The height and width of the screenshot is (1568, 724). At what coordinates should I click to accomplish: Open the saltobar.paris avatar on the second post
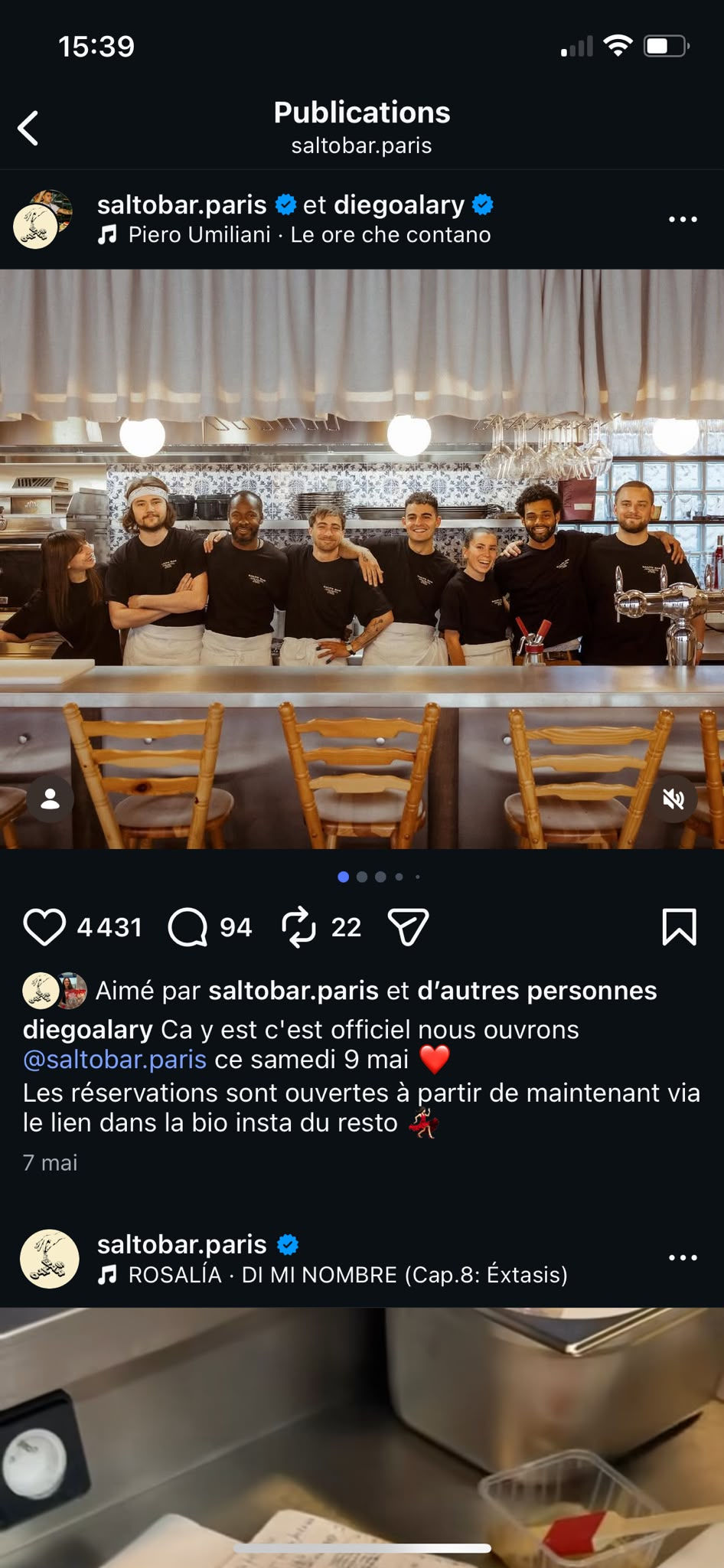click(49, 1259)
